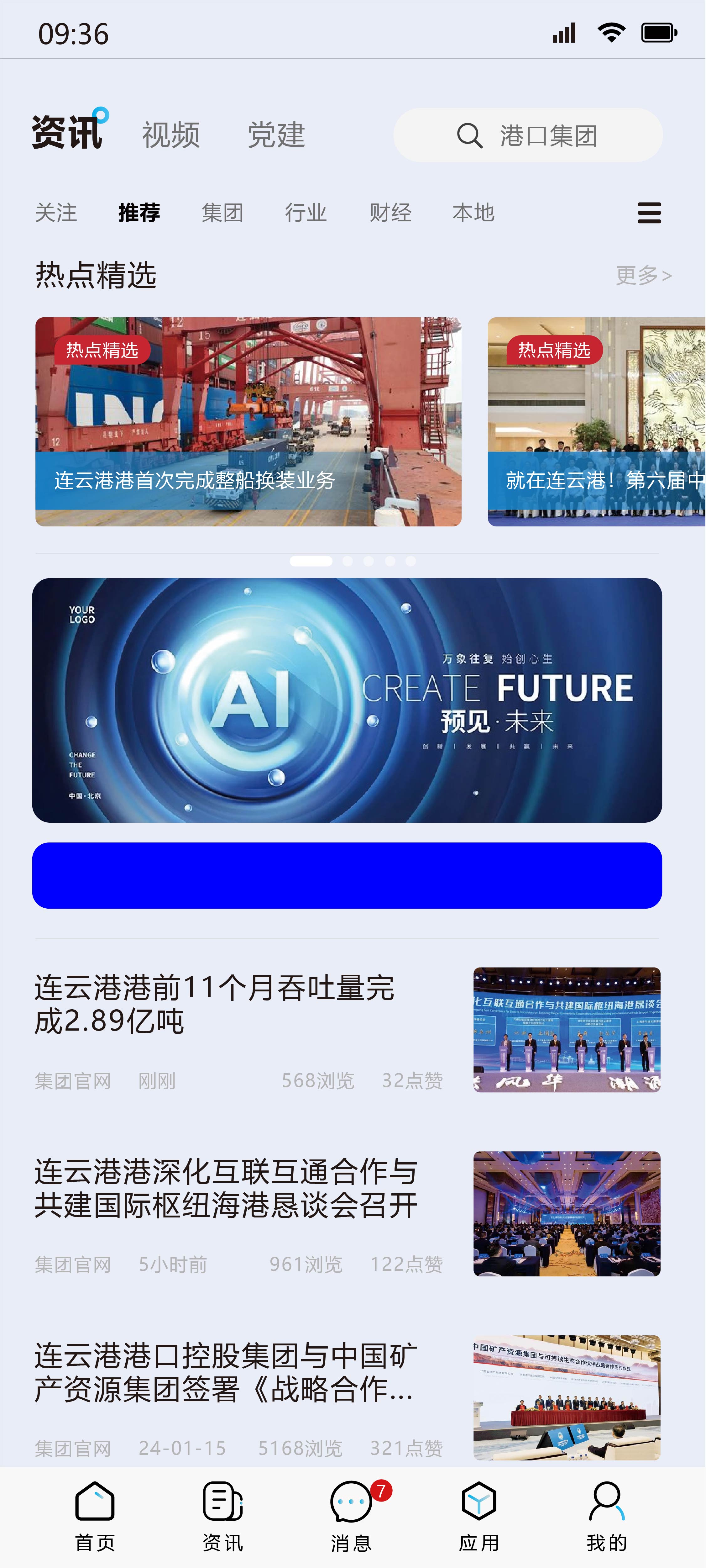
Task: Open card 就在连云港！第六届
Action: 596,421
